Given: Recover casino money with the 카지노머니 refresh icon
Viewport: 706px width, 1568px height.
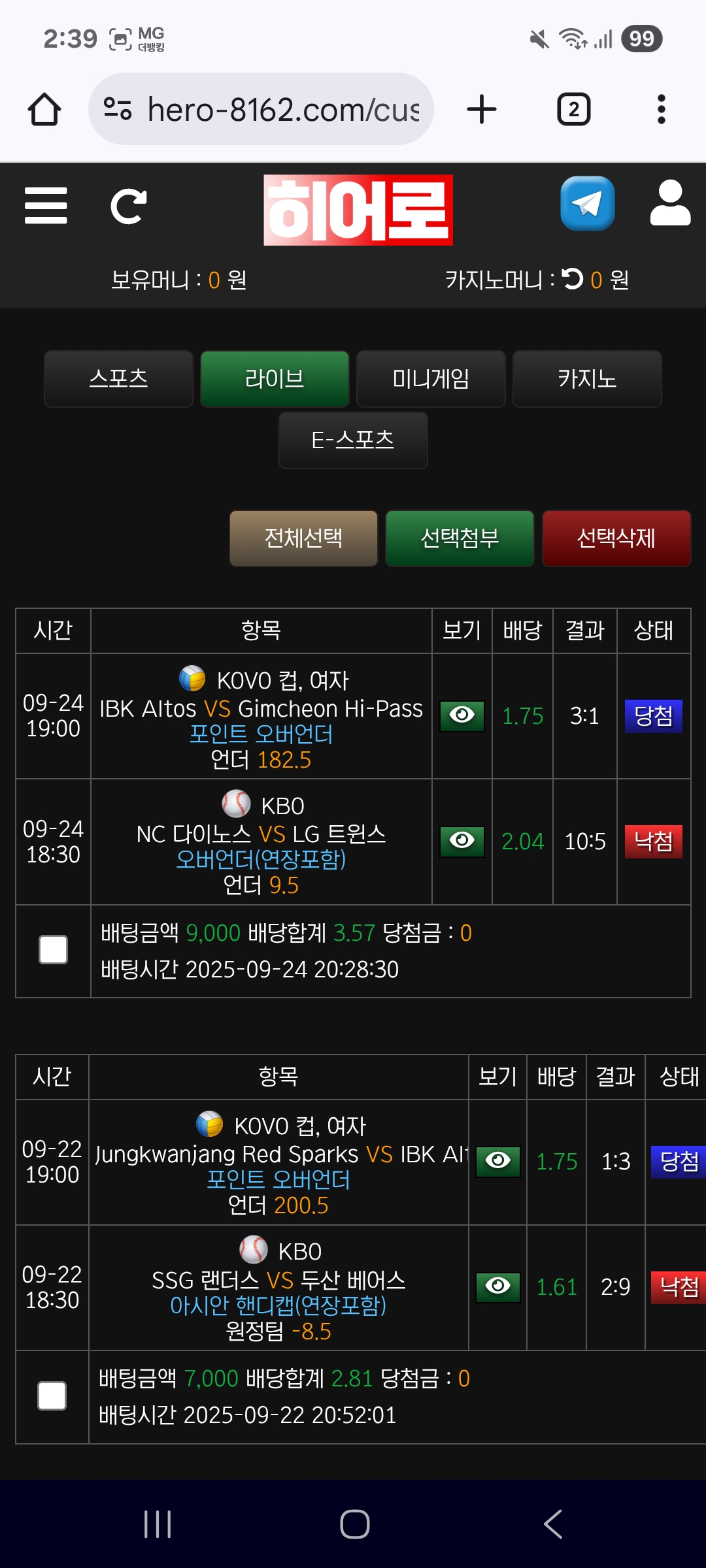Looking at the screenshot, I should tap(572, 279).
